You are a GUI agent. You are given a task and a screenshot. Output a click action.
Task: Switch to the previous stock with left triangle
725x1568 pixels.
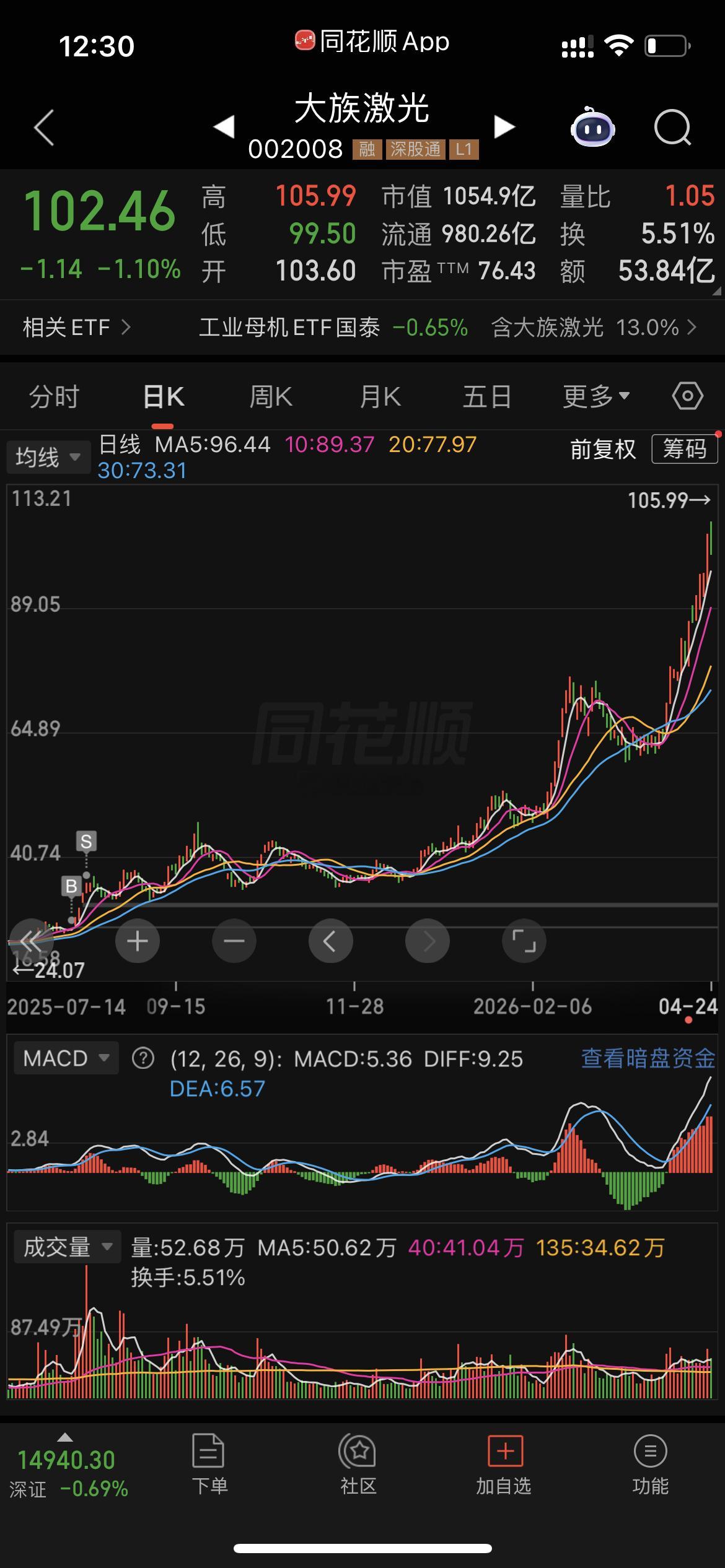(224, 127)
